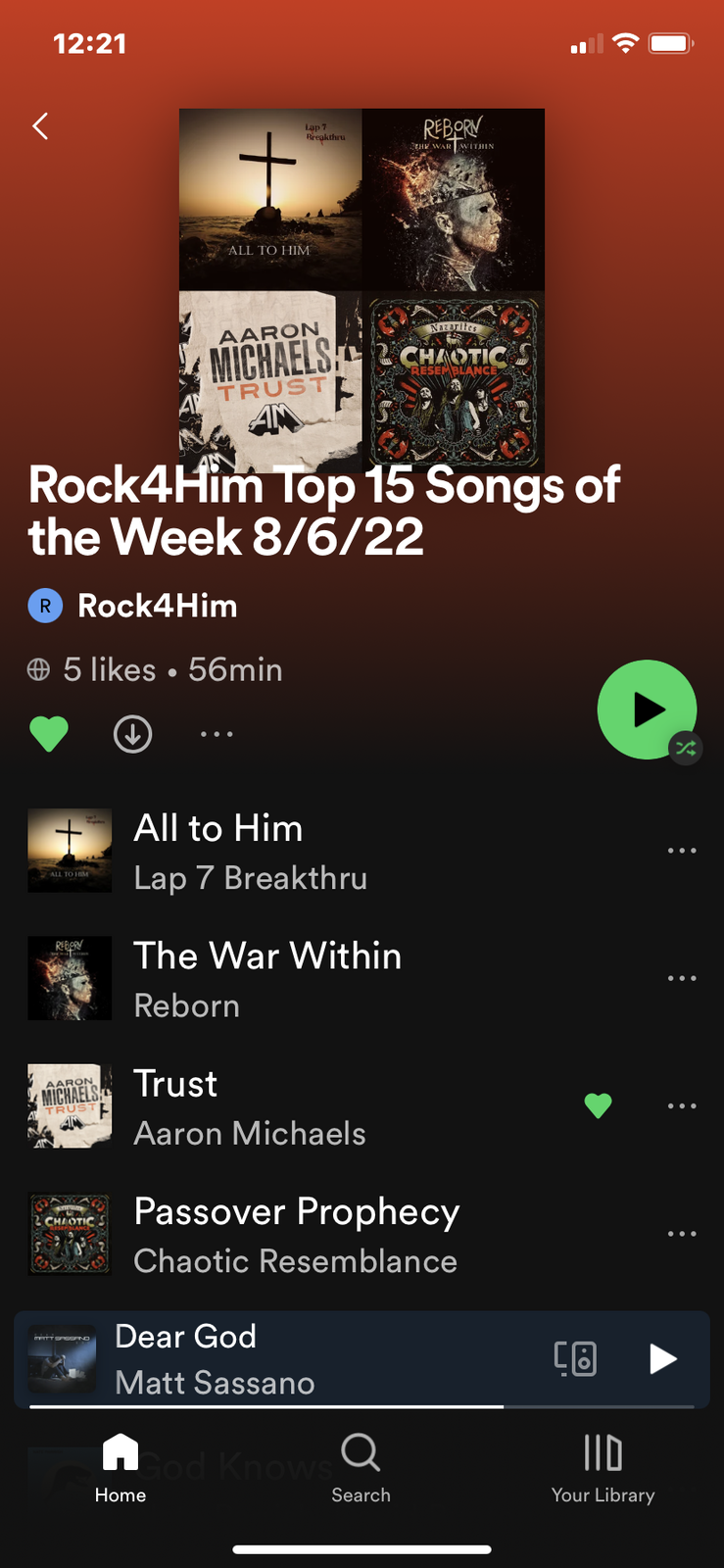Open options for The War Within
724x1568 pixels.
[x=681, y=978]
